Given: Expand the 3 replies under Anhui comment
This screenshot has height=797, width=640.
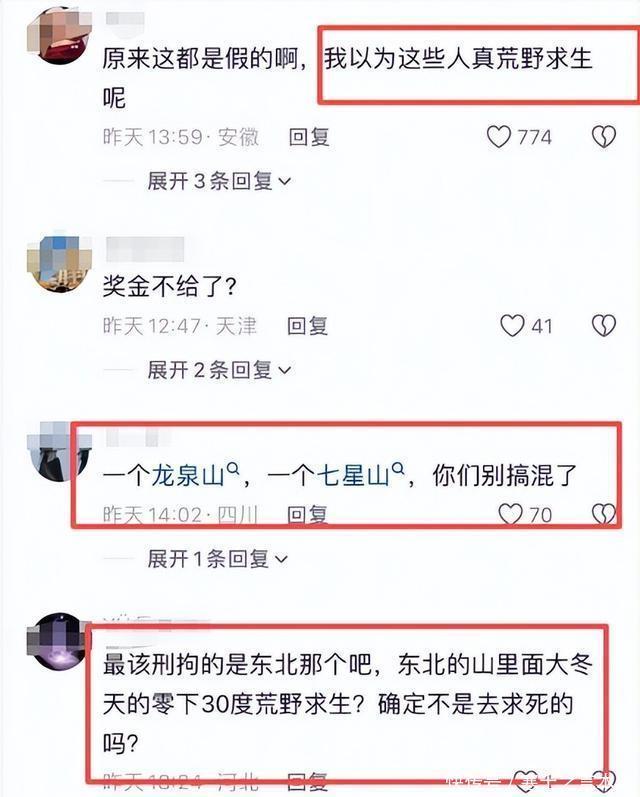Looking at the screenshot, I should coord(219,181).
